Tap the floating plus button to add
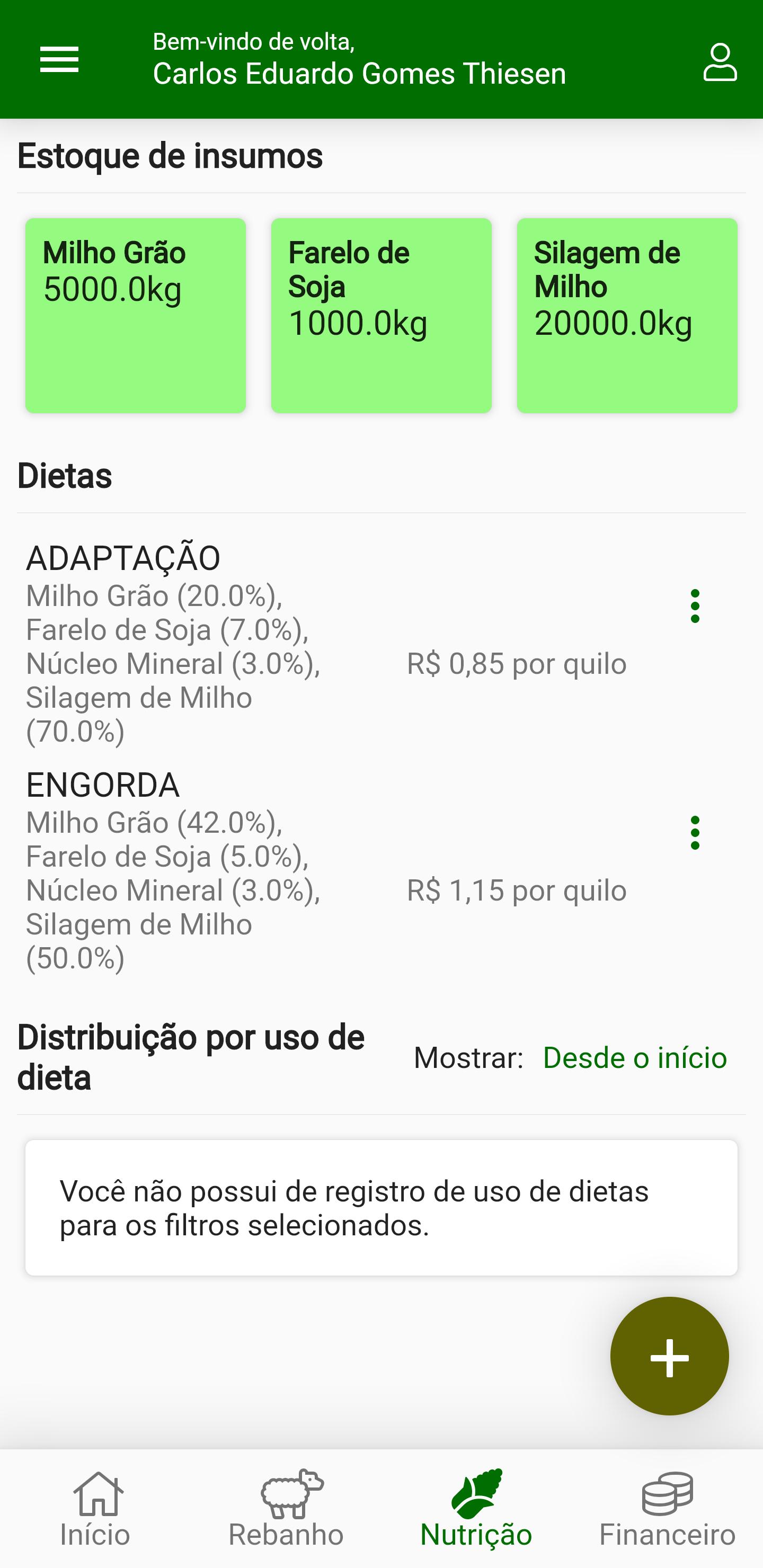 [x=669, y=1356]
